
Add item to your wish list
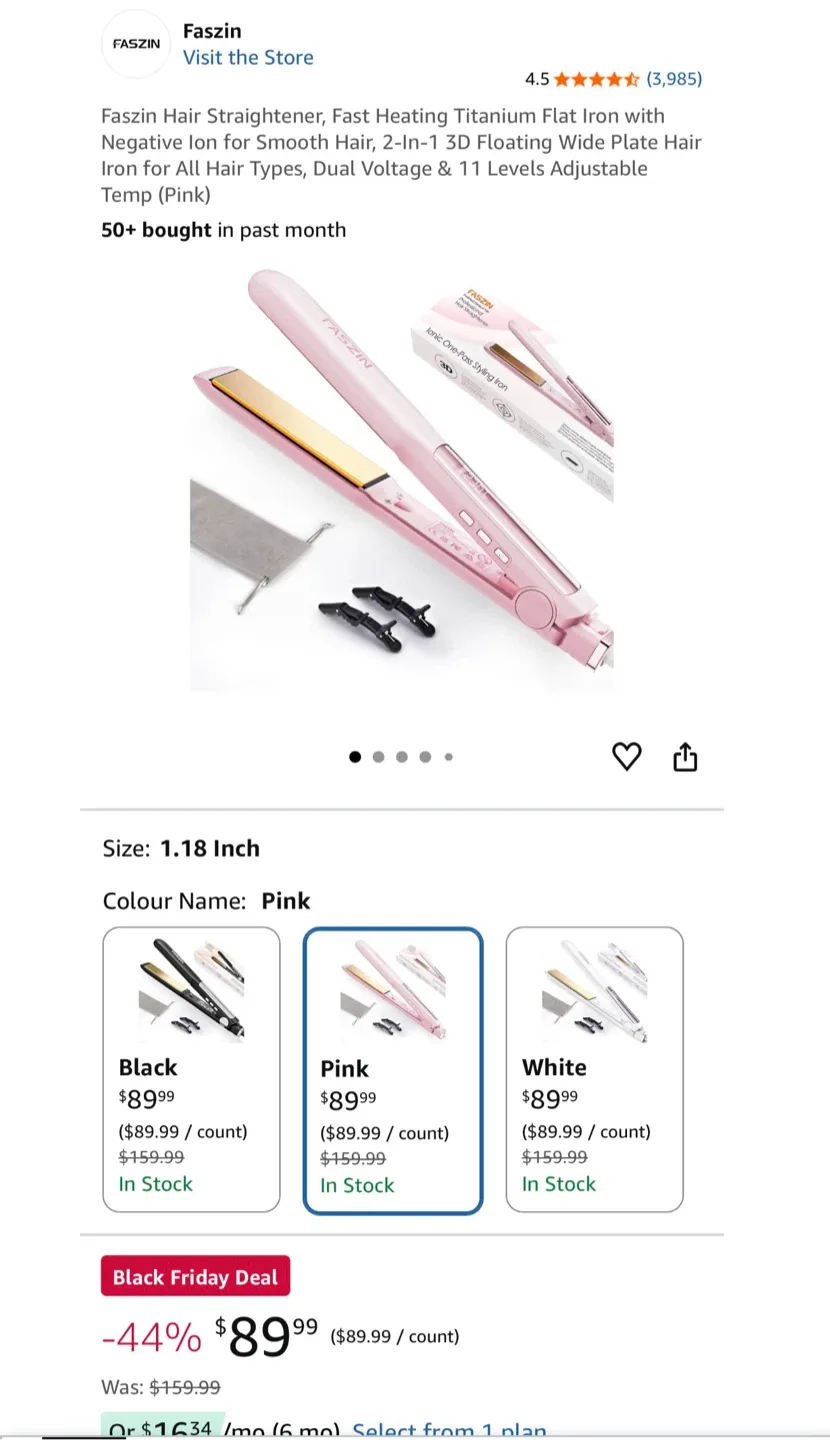627,757
